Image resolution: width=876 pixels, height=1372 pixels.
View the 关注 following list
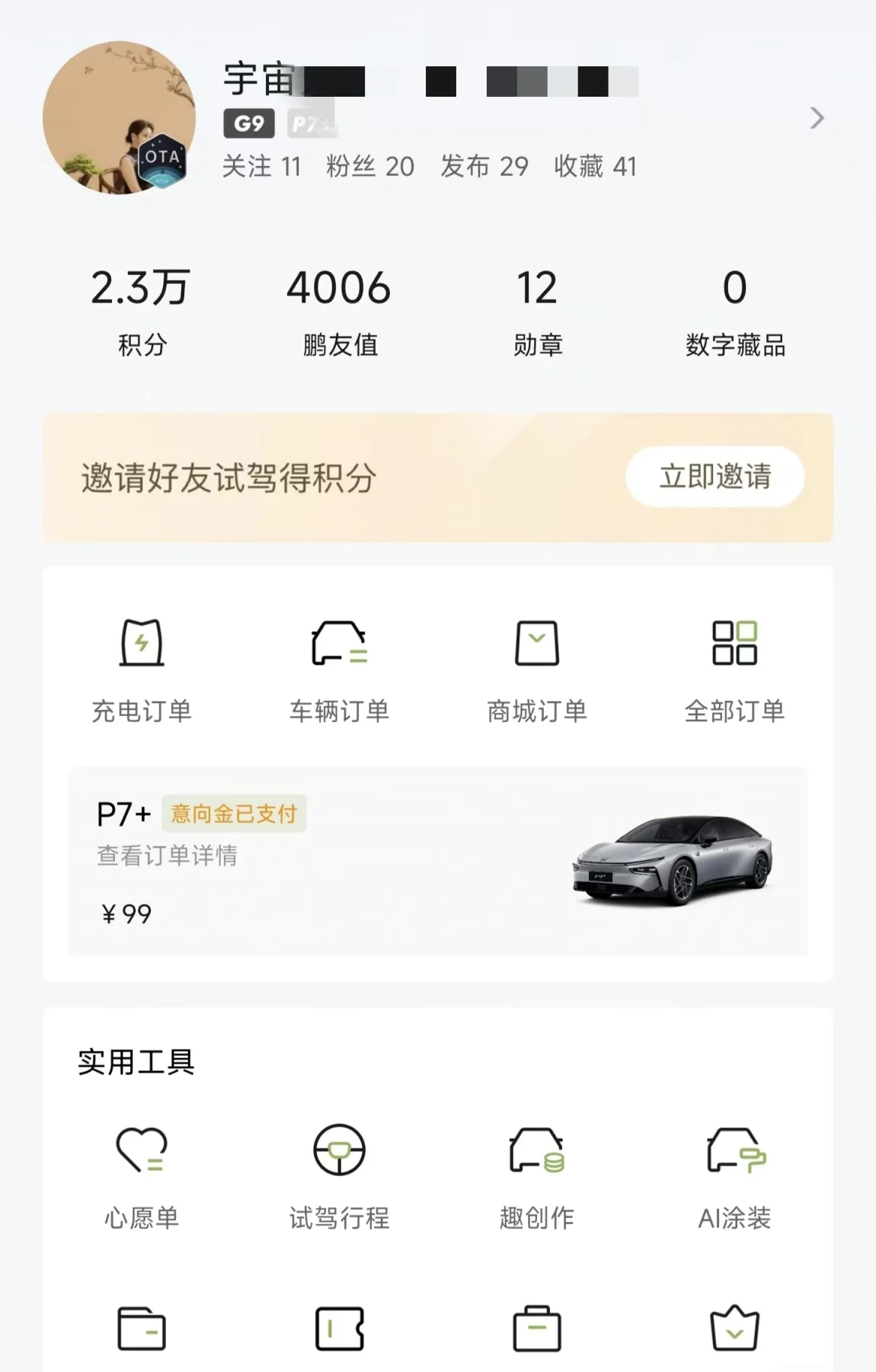tap(261, 166)
